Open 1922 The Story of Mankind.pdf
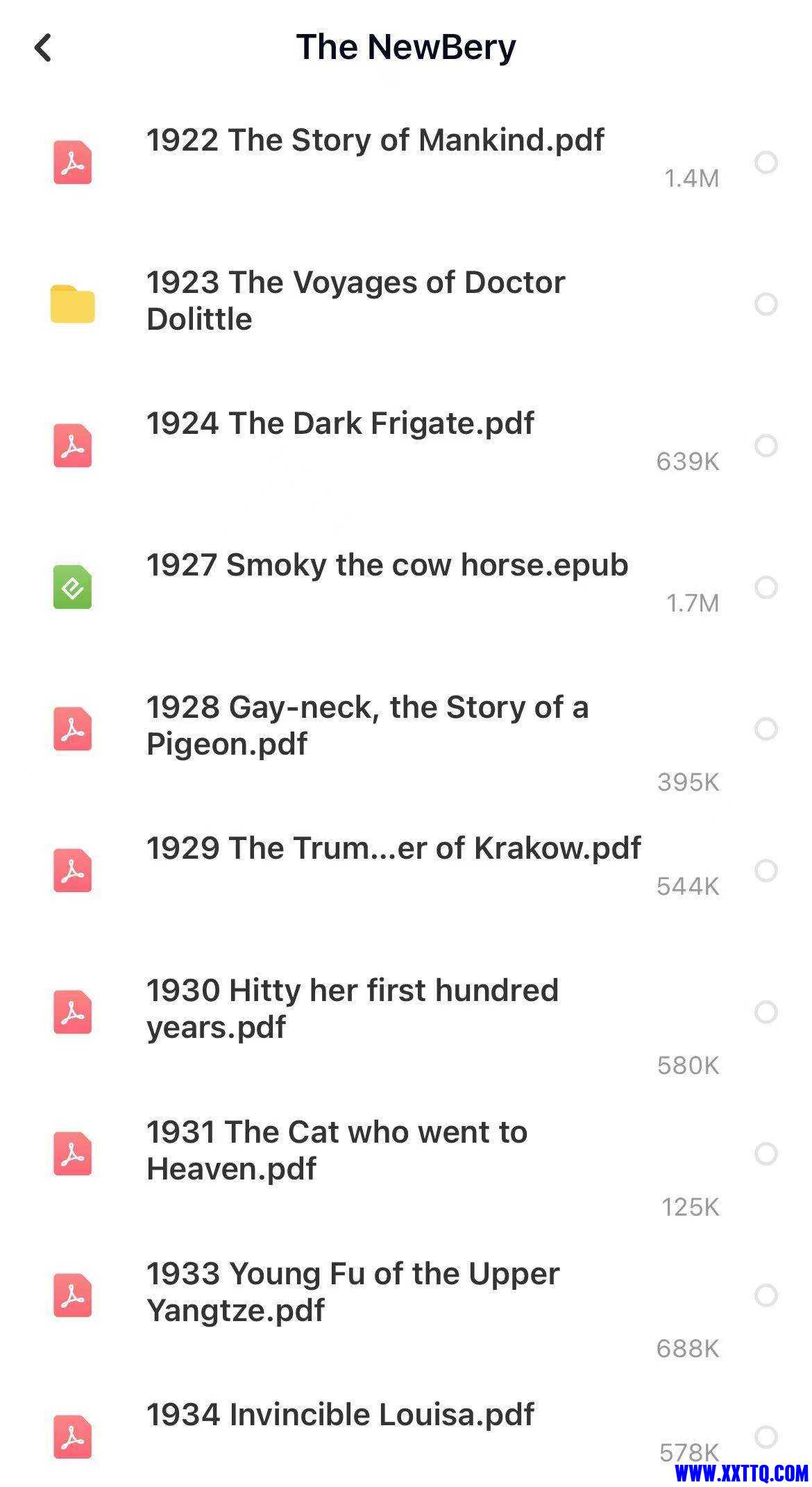 click(375, 141)
